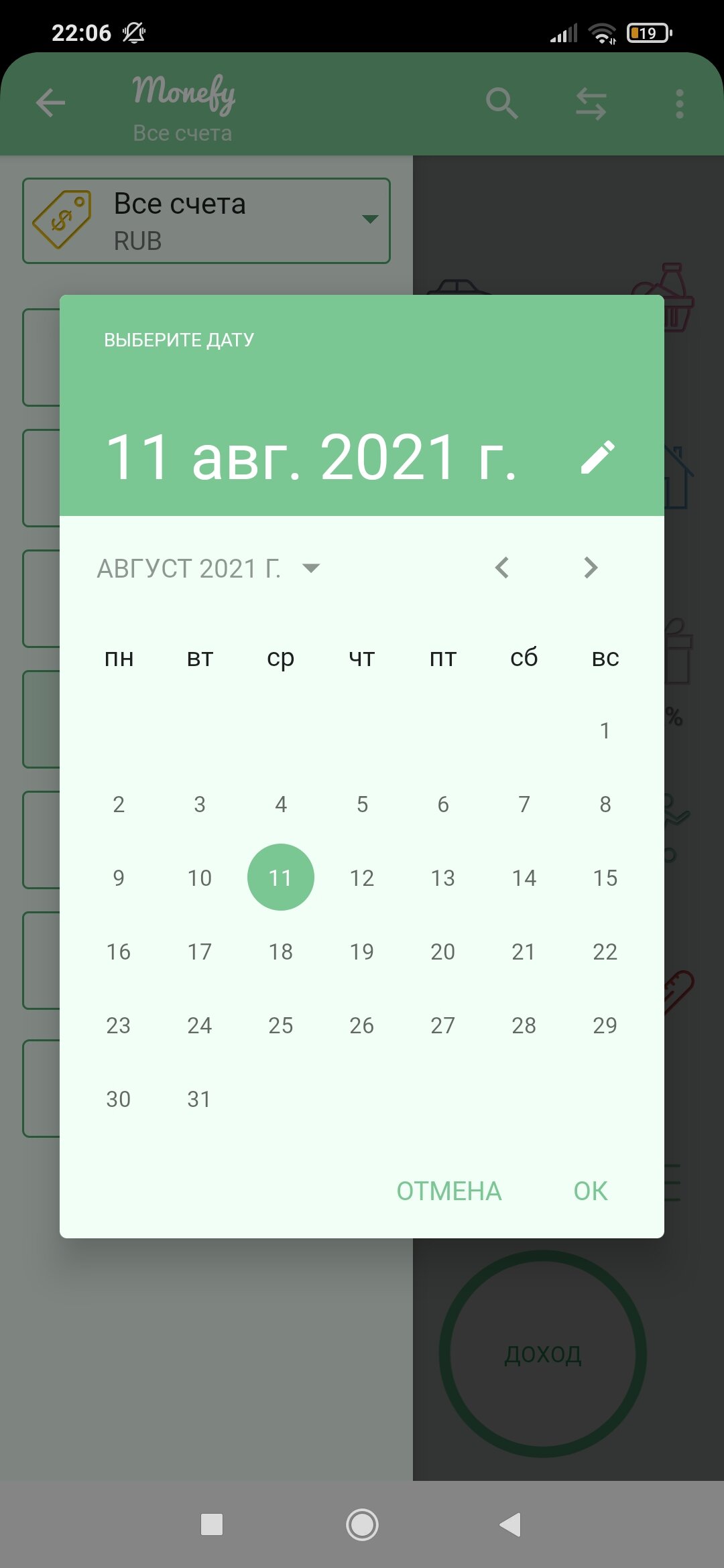Go to the previous month
This screenshot has height=1568, width=724.
502,568
